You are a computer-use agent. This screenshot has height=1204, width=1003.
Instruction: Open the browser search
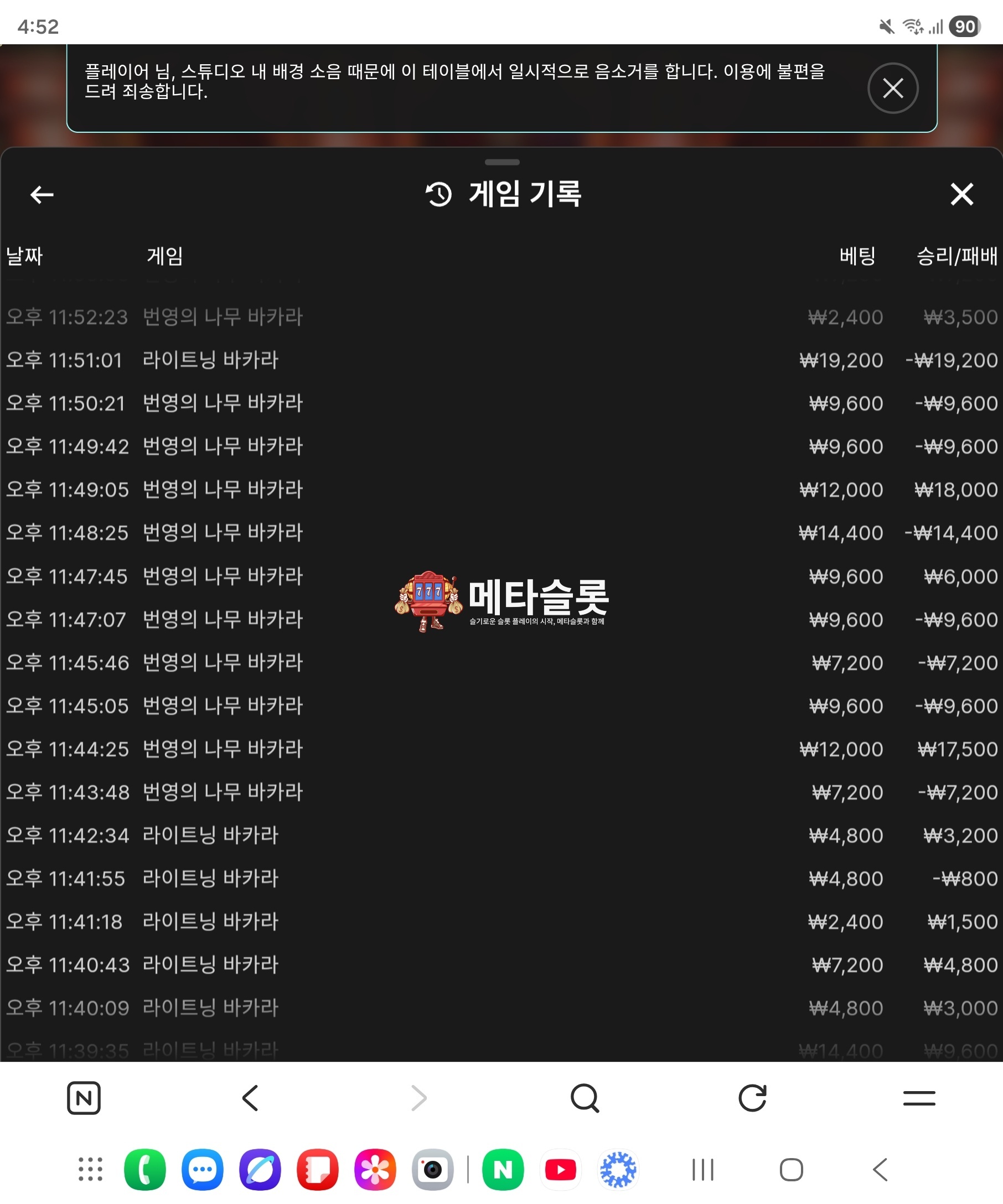pos(585,1098)
